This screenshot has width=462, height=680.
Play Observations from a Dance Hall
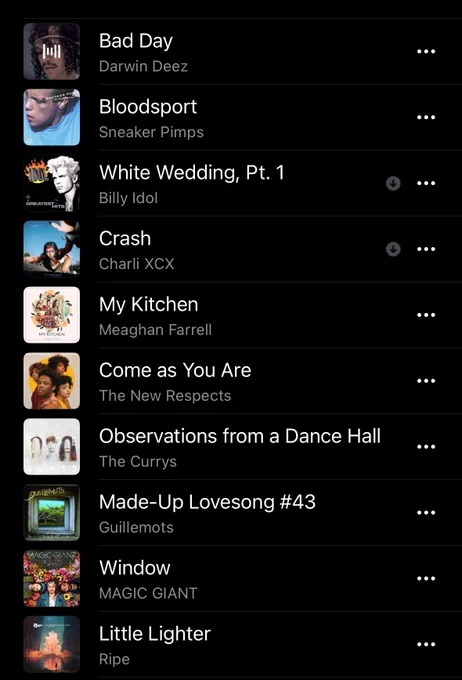tap(231, 447)
